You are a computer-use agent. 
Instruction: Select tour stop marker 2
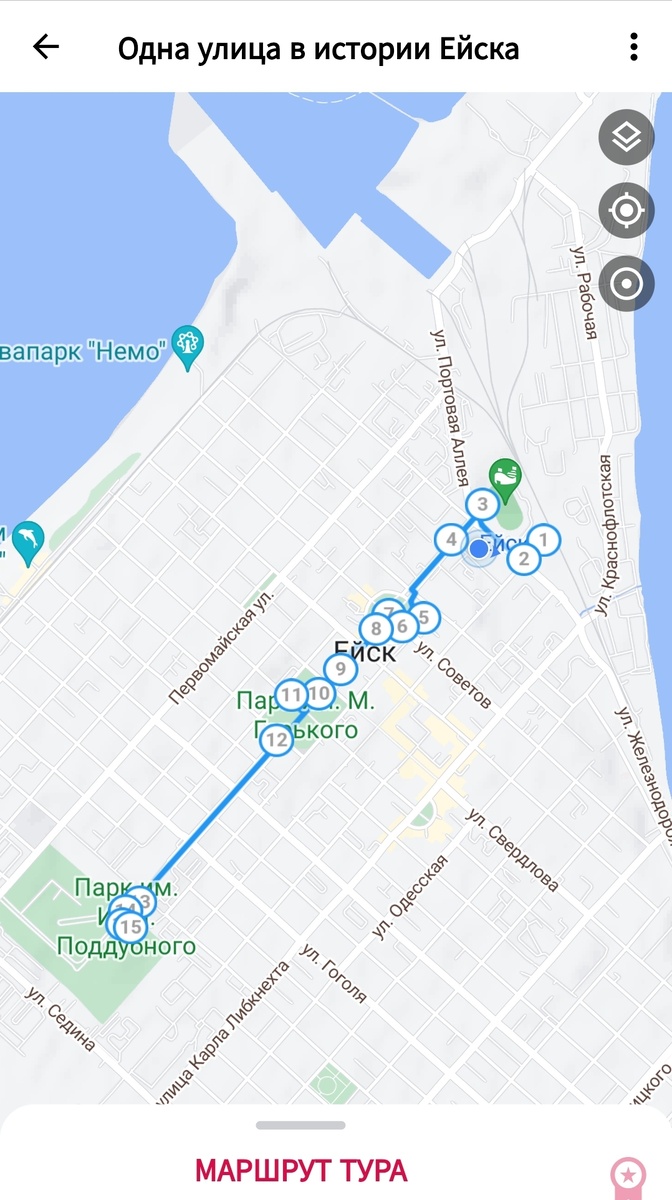click(523, 558)
